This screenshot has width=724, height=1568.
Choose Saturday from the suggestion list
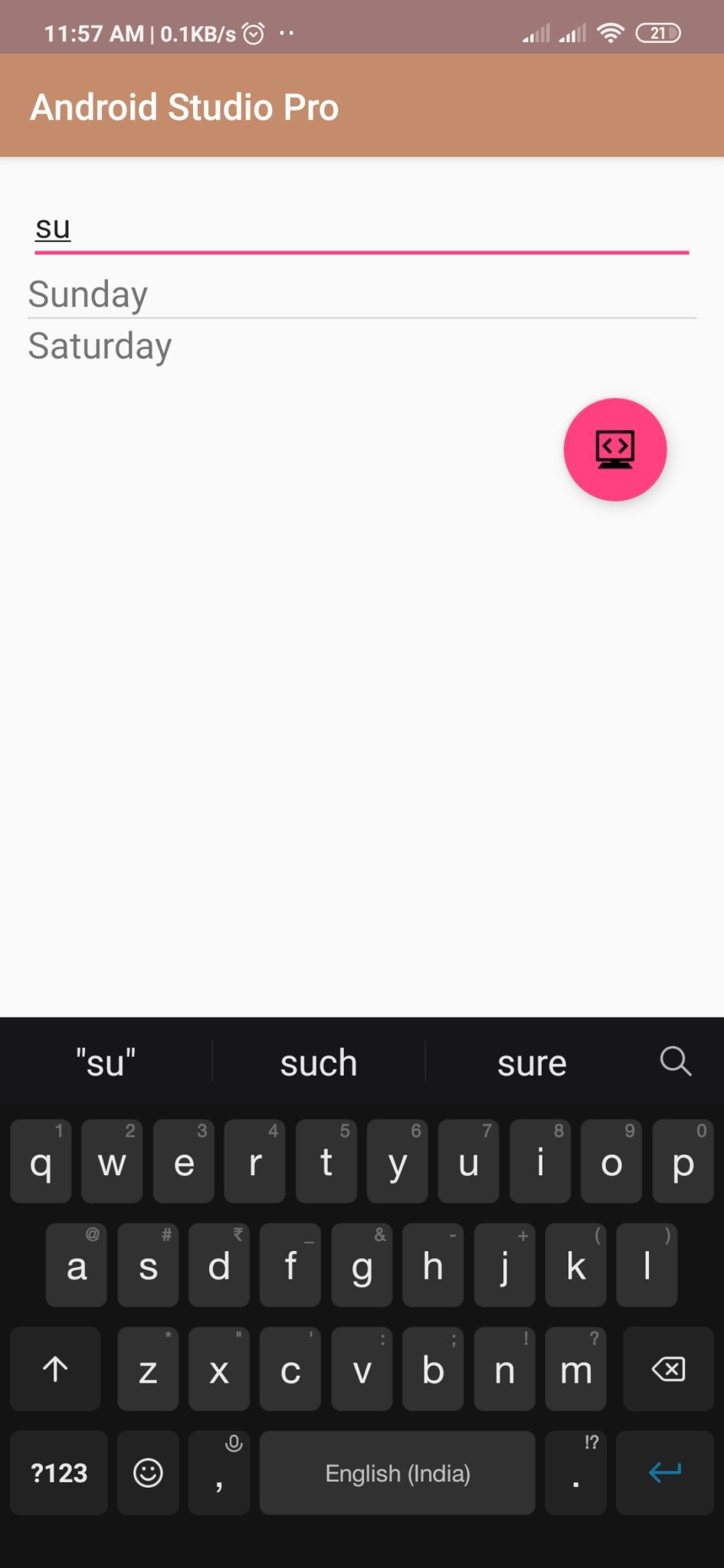tap(362, 346)
